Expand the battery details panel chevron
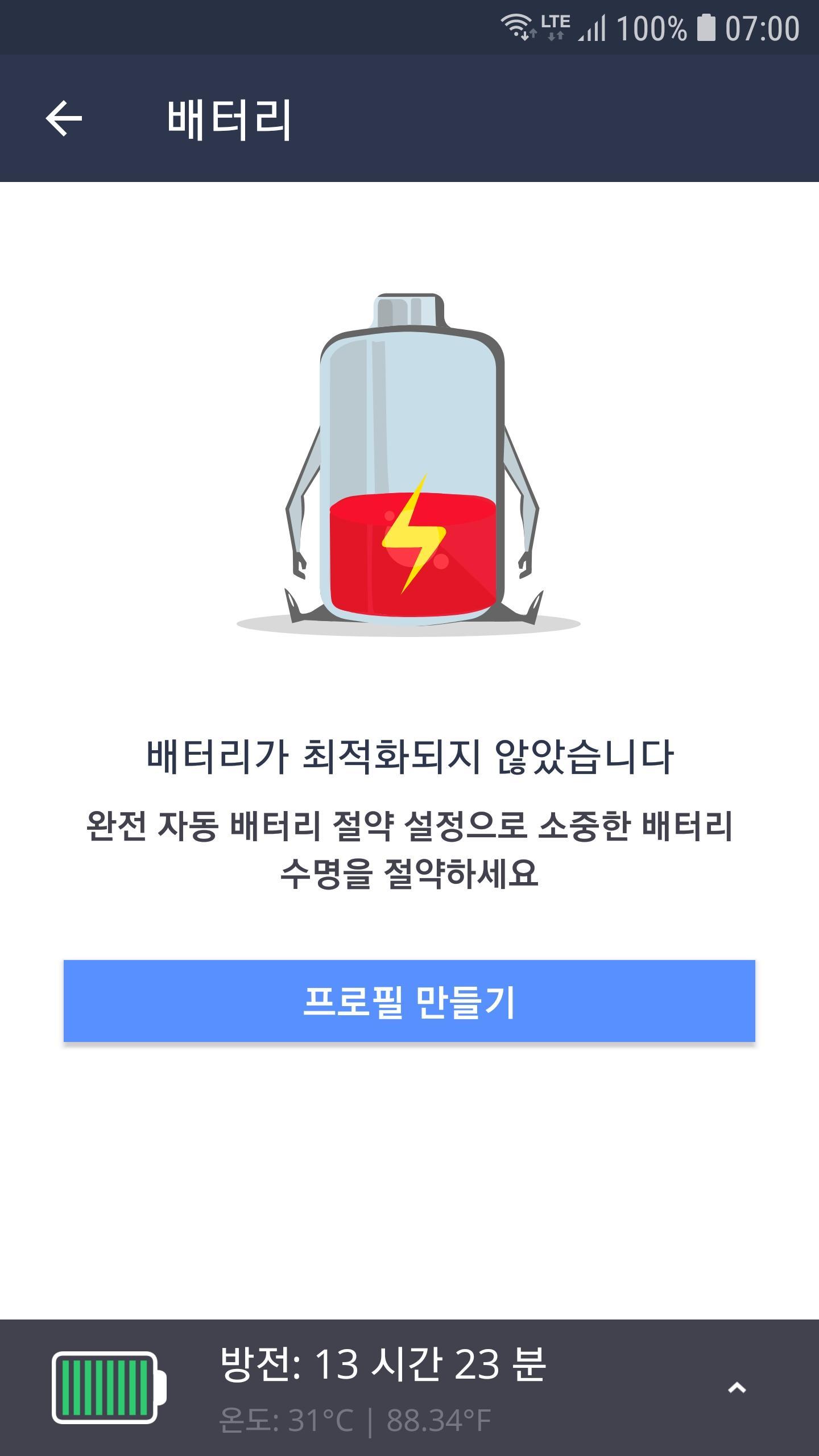The height and width of the screenshot is (1456, 819). pyautogui.click(x=737, y=1388)
